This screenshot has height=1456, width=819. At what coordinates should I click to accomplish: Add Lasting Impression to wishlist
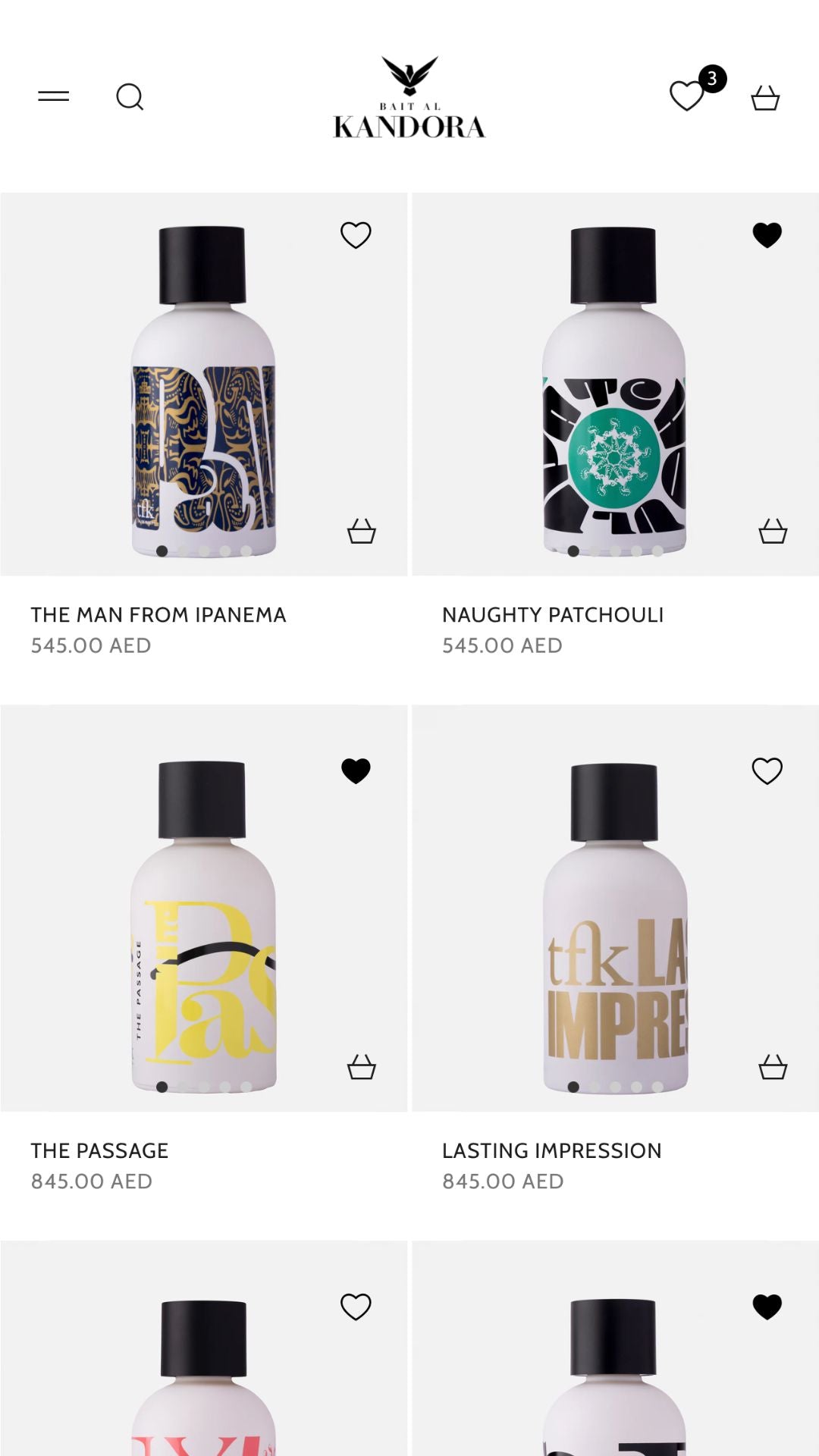click(x=767, y=770)
